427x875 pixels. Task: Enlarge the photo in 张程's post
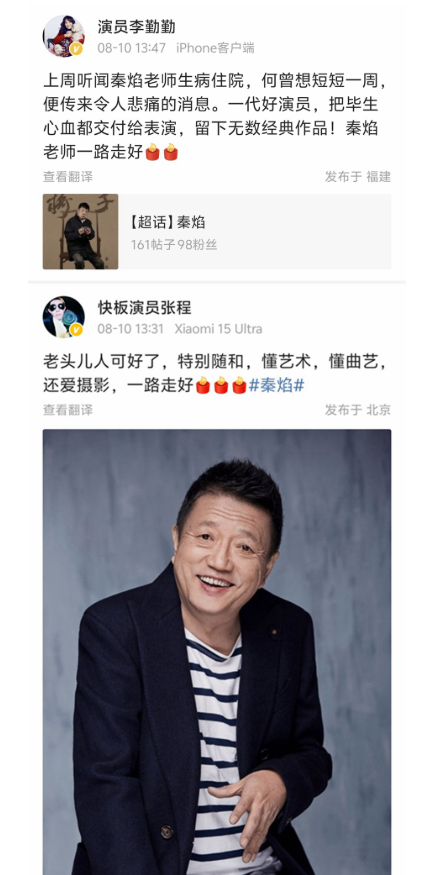[x=217, y=652]
